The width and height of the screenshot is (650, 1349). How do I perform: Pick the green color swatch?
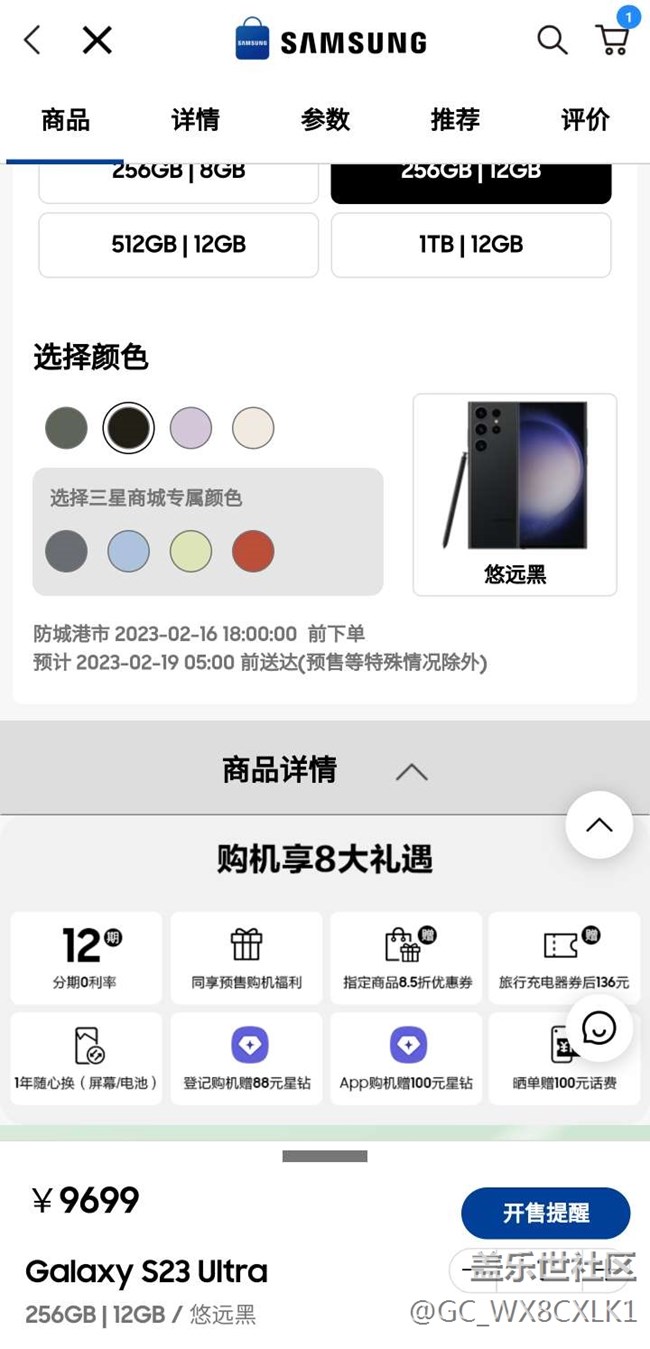(67, 428)
